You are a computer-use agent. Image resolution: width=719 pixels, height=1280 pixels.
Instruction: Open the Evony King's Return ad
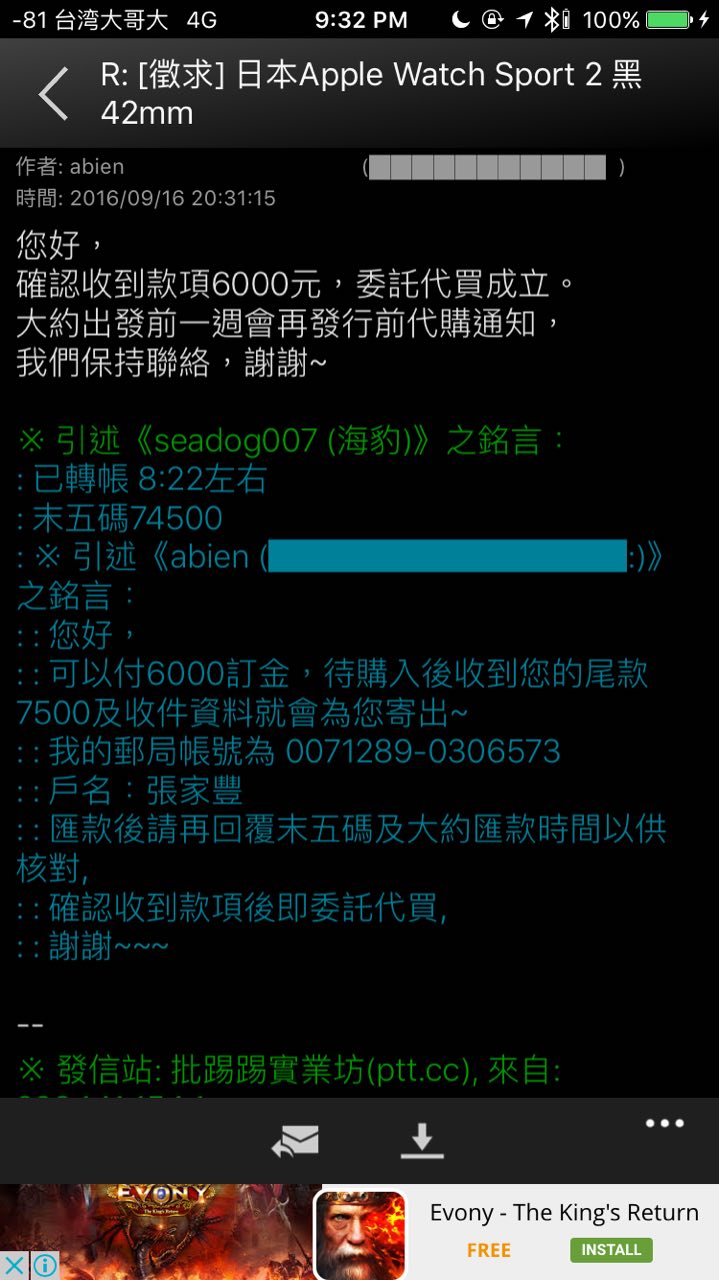tap(563, 1213)
